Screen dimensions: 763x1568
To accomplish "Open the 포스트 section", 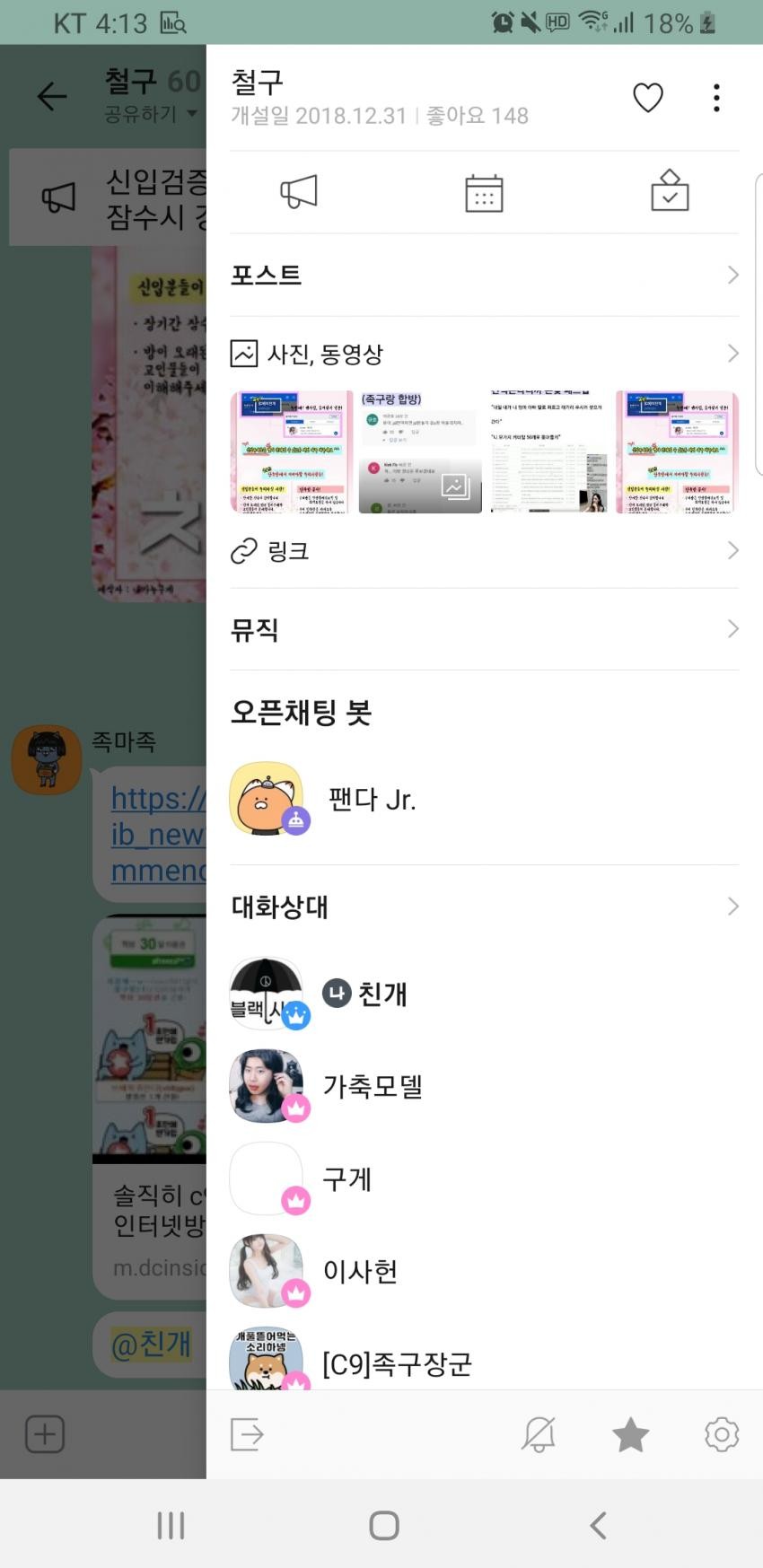I will click(x=484, y=275).
